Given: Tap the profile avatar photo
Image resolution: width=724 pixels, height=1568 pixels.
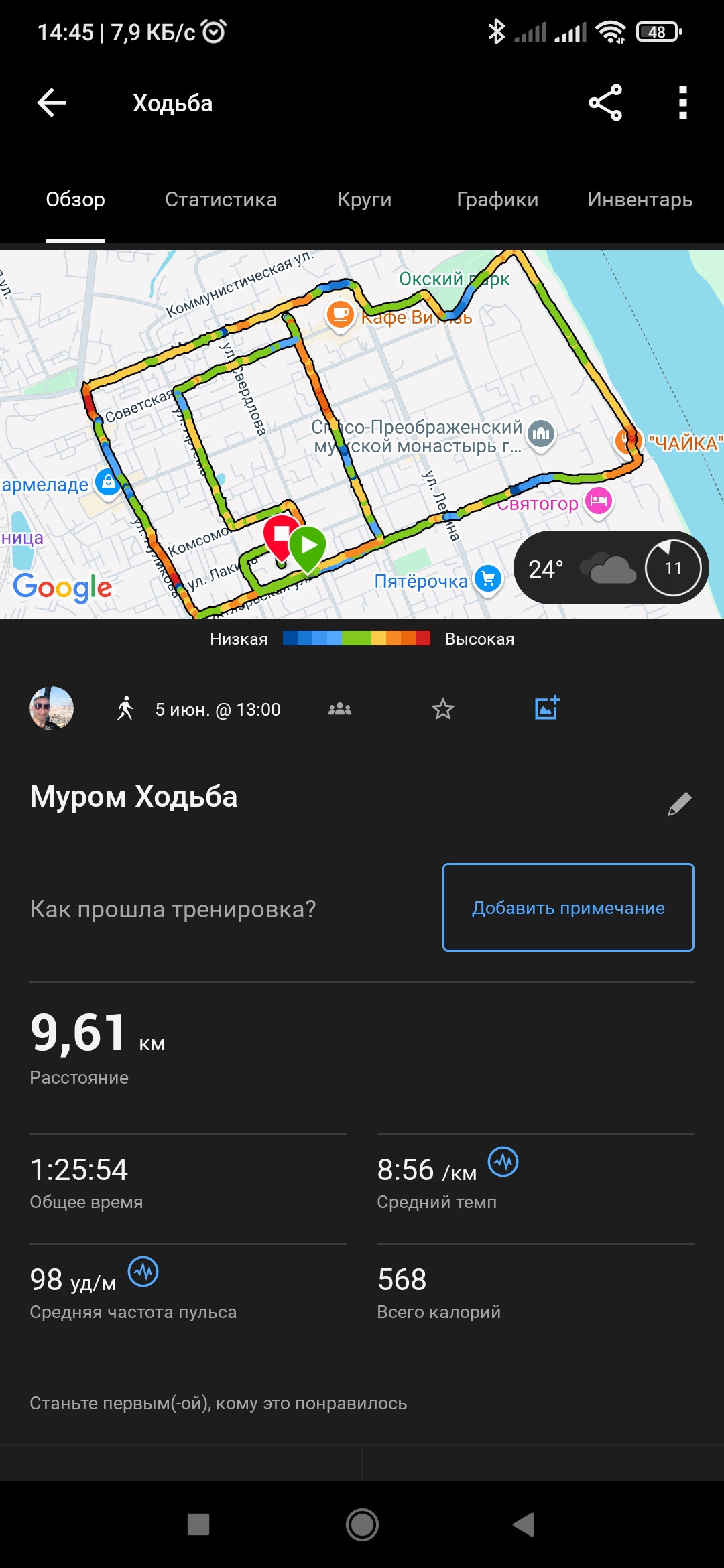Looking at the screenshot, I should pos(52,708).
